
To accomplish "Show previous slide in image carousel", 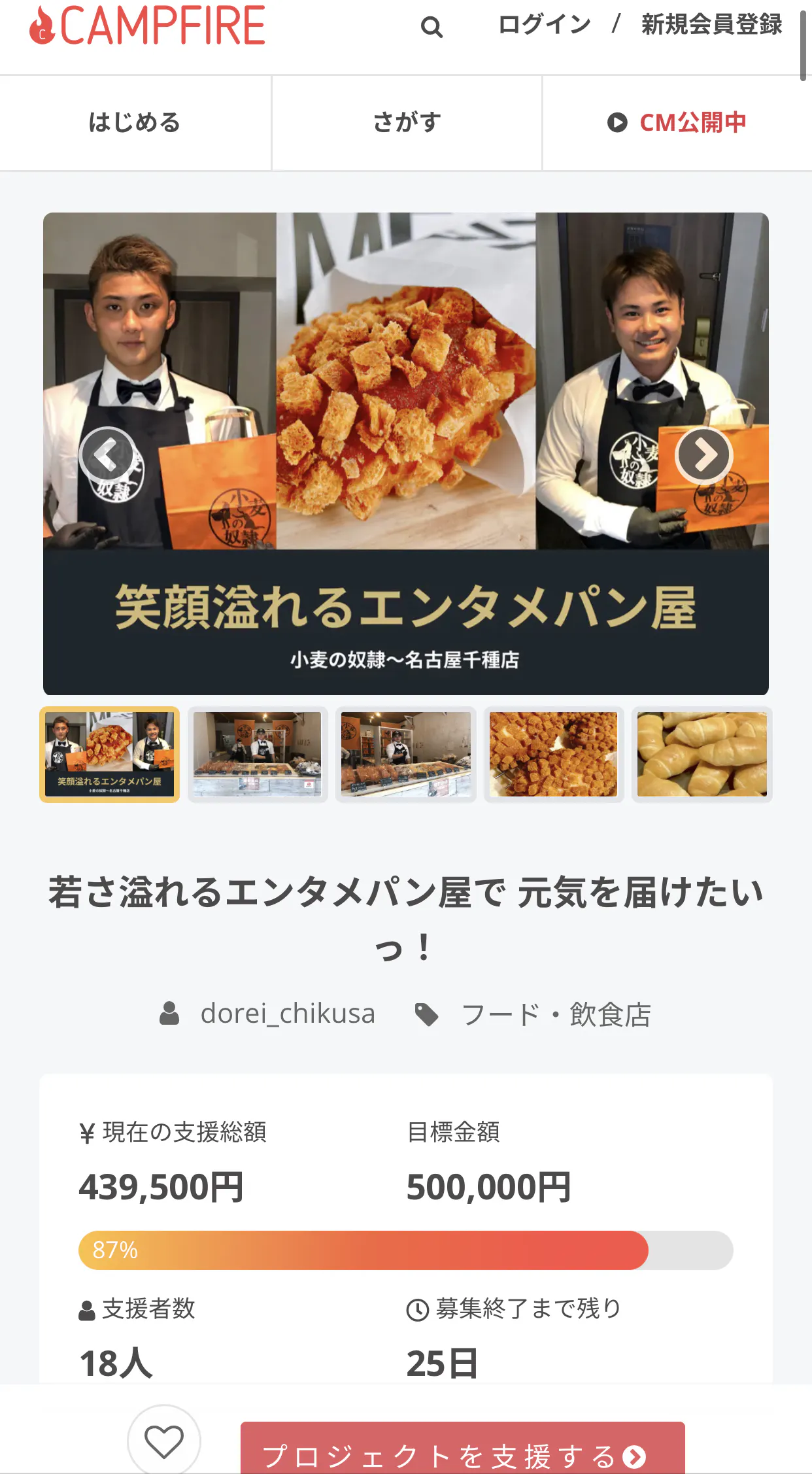I will click(107, 455).
